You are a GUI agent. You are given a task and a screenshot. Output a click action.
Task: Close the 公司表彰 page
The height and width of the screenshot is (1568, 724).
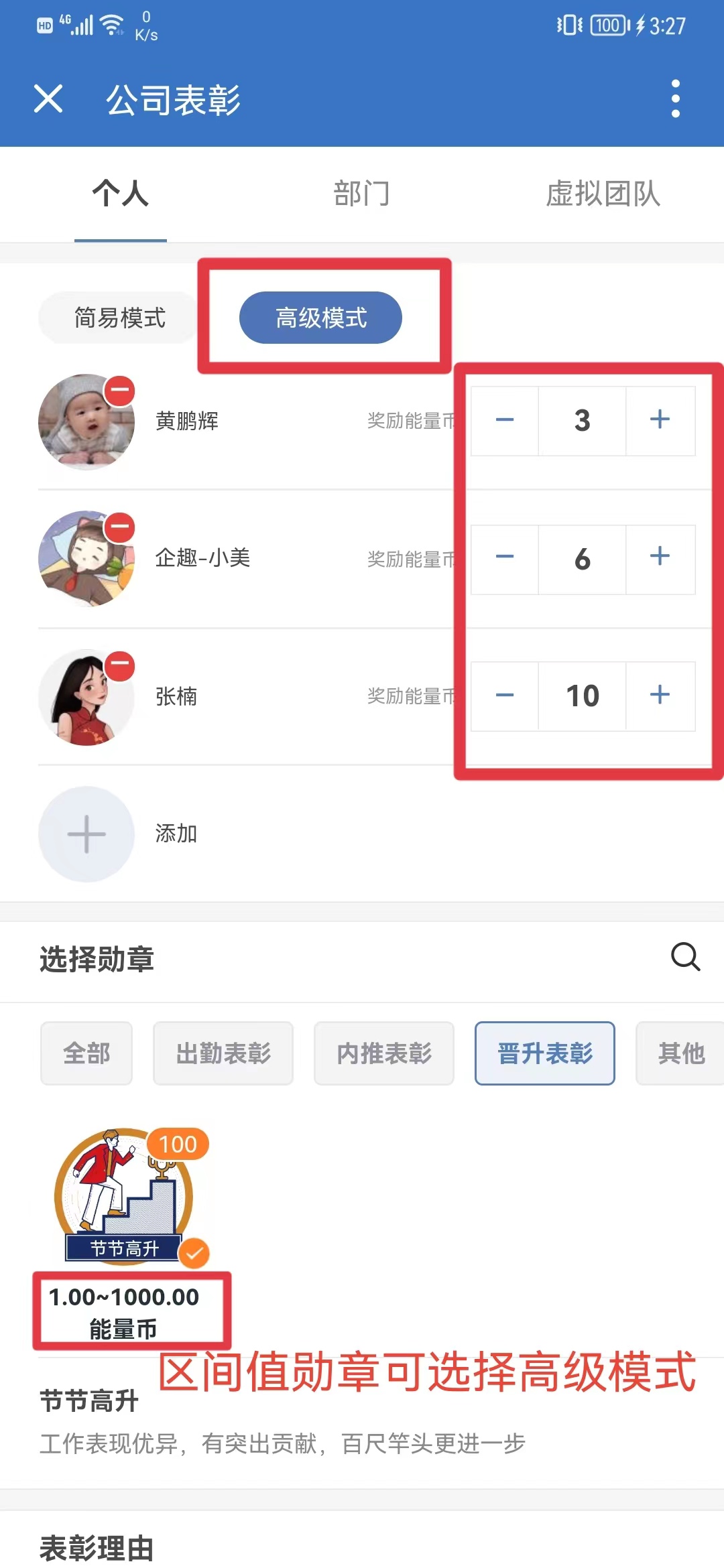pyautogui.click(x=48, y=99)
